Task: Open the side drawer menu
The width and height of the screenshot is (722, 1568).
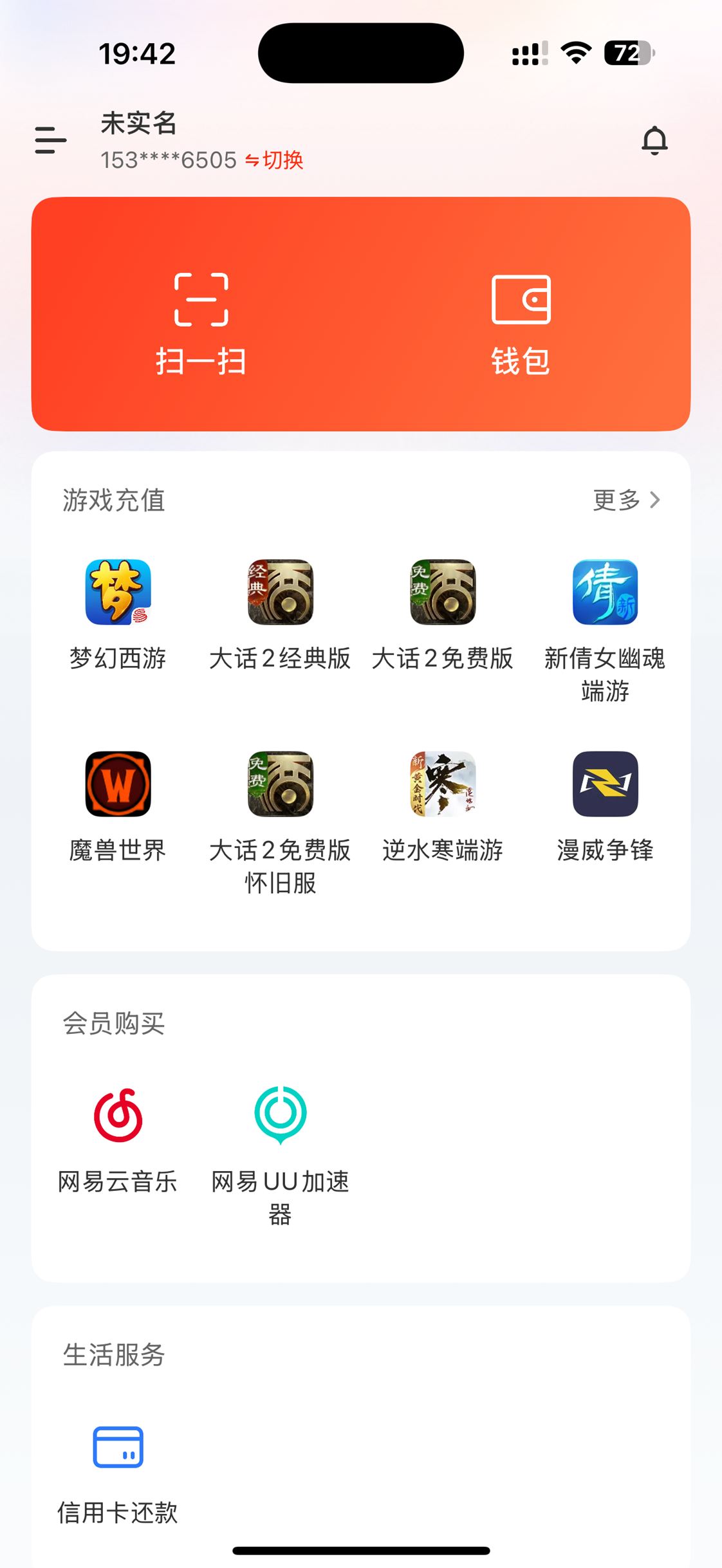Action: [51, 140]
